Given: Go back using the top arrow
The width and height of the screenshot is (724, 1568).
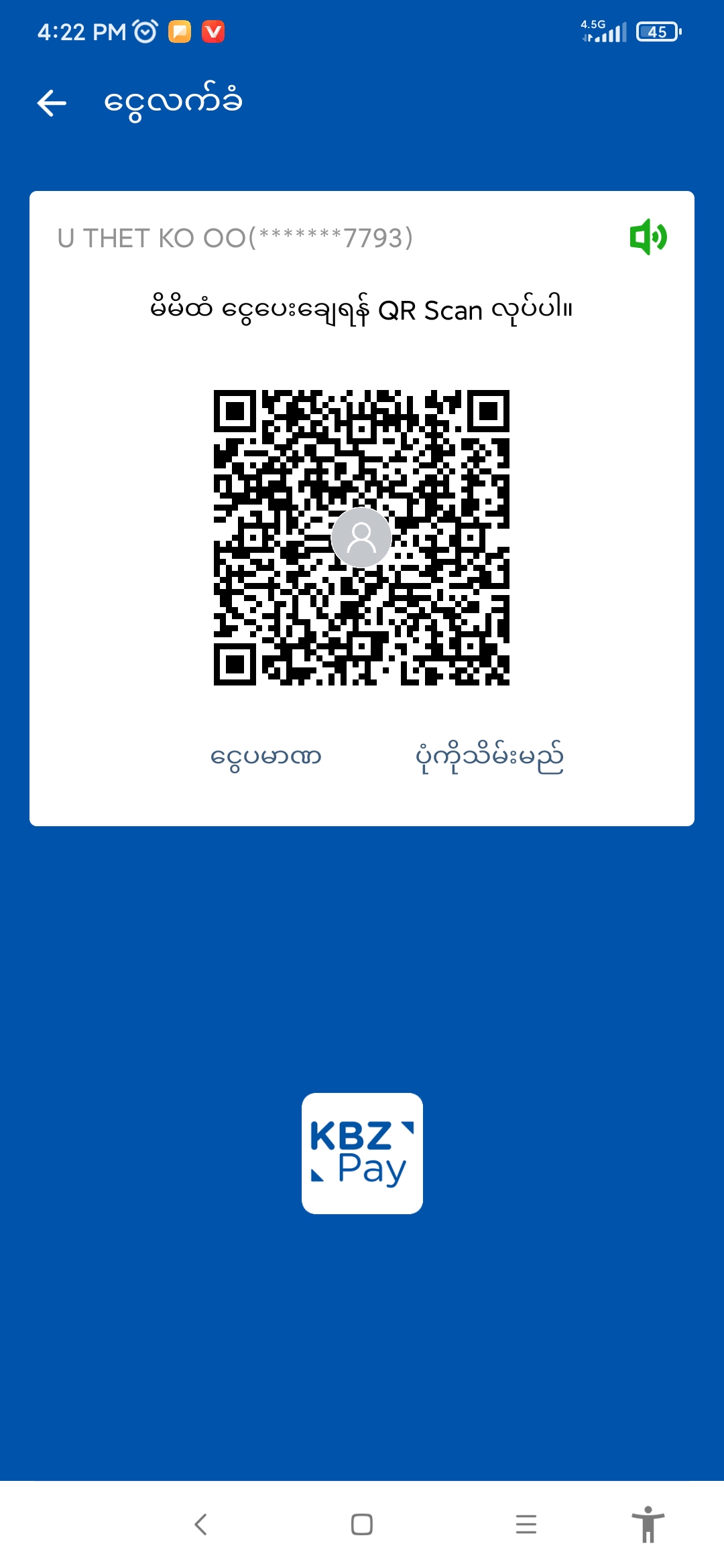Looking at the screenshot, I should click(x=52, y=103).
